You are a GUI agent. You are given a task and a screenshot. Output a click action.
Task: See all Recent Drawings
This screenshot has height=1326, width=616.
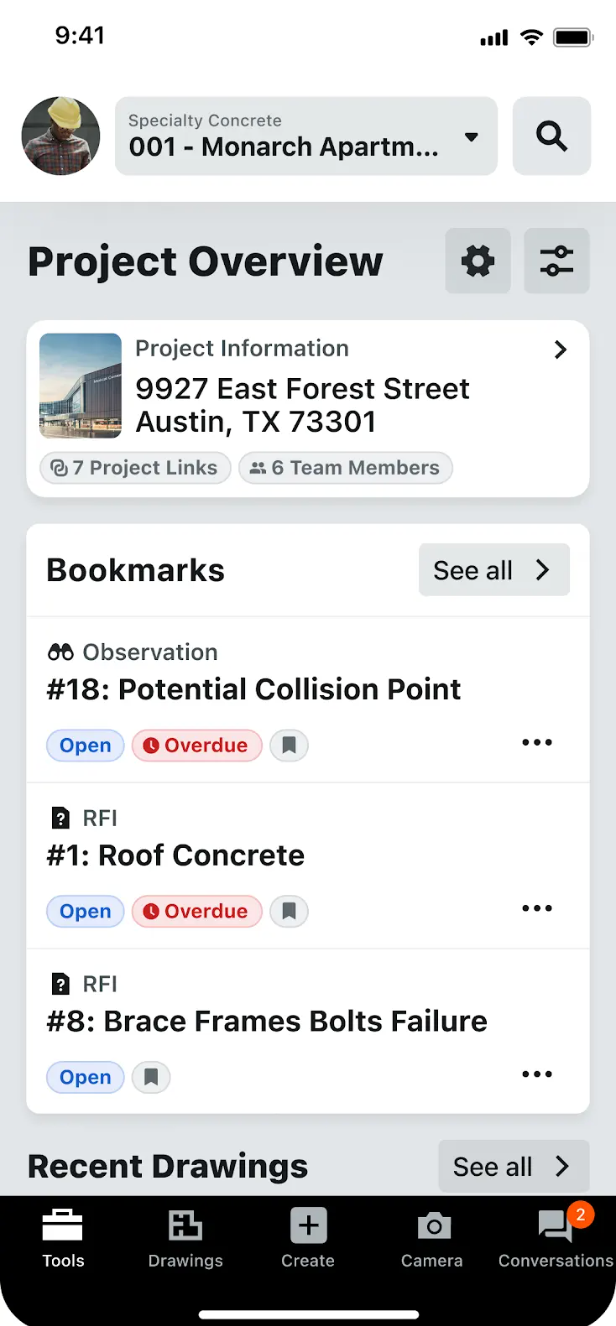click(513, 1166)
